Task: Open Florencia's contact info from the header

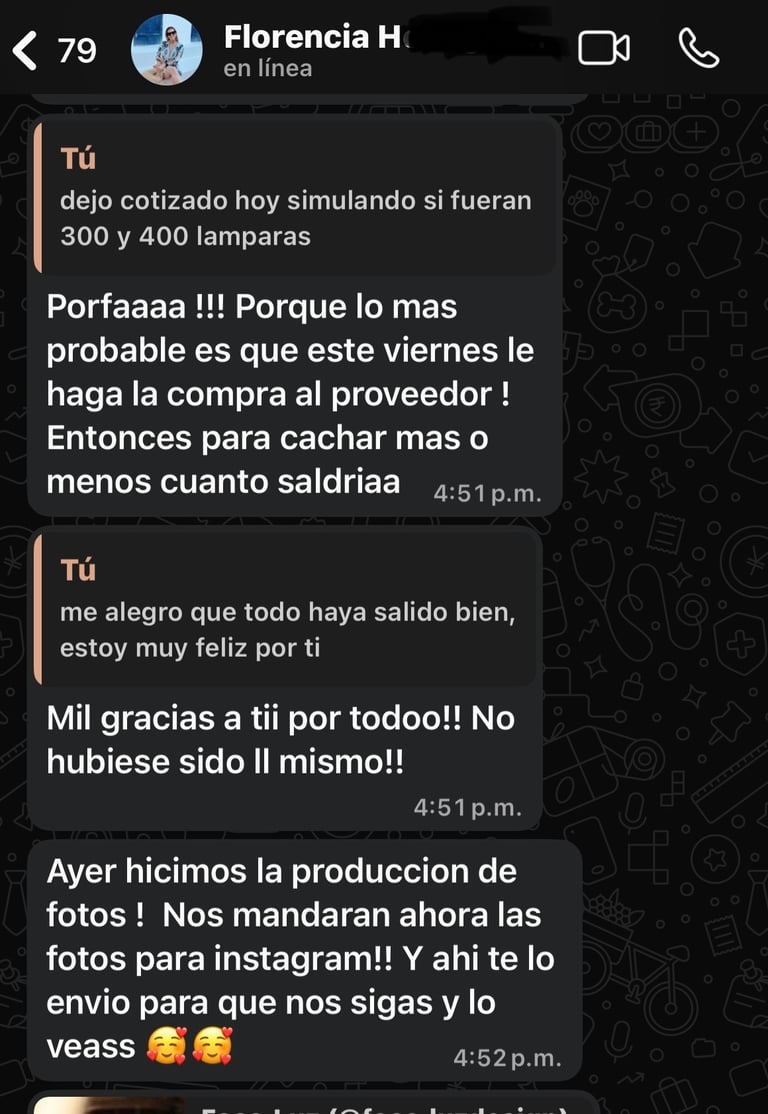Action: (x=300, y=50)
